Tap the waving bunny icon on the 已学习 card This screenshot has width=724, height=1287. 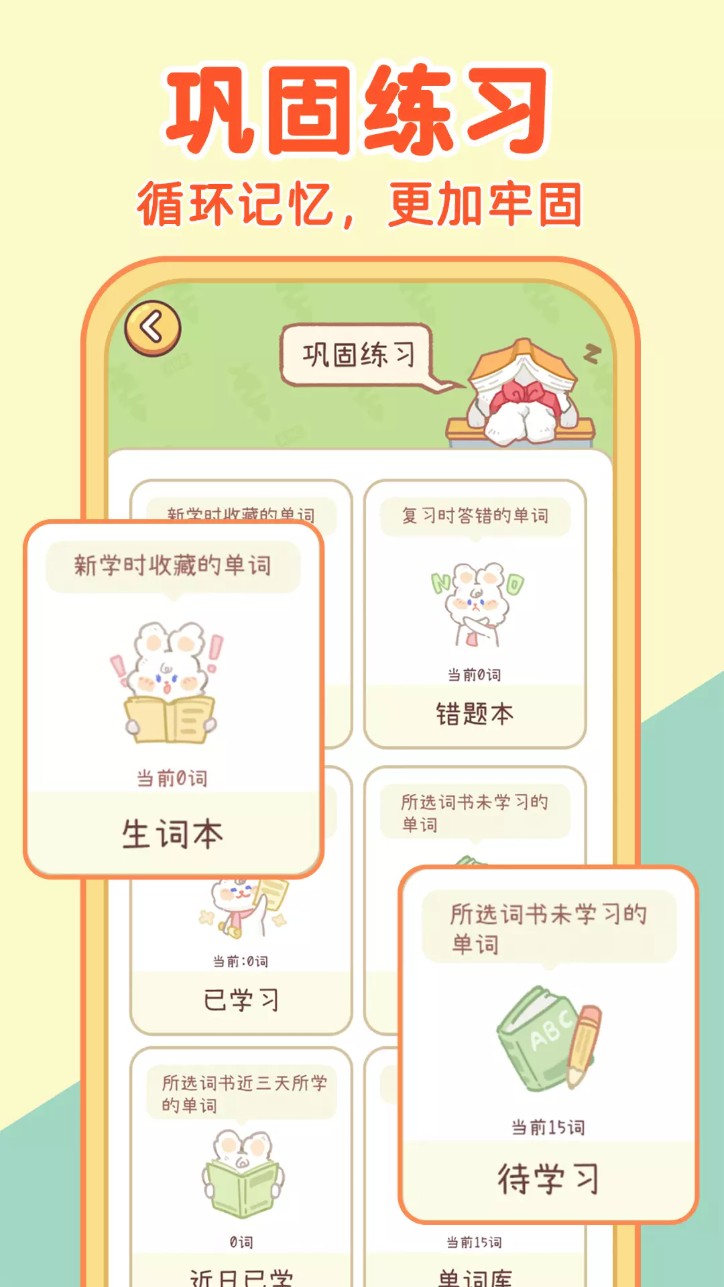(238, 905)
